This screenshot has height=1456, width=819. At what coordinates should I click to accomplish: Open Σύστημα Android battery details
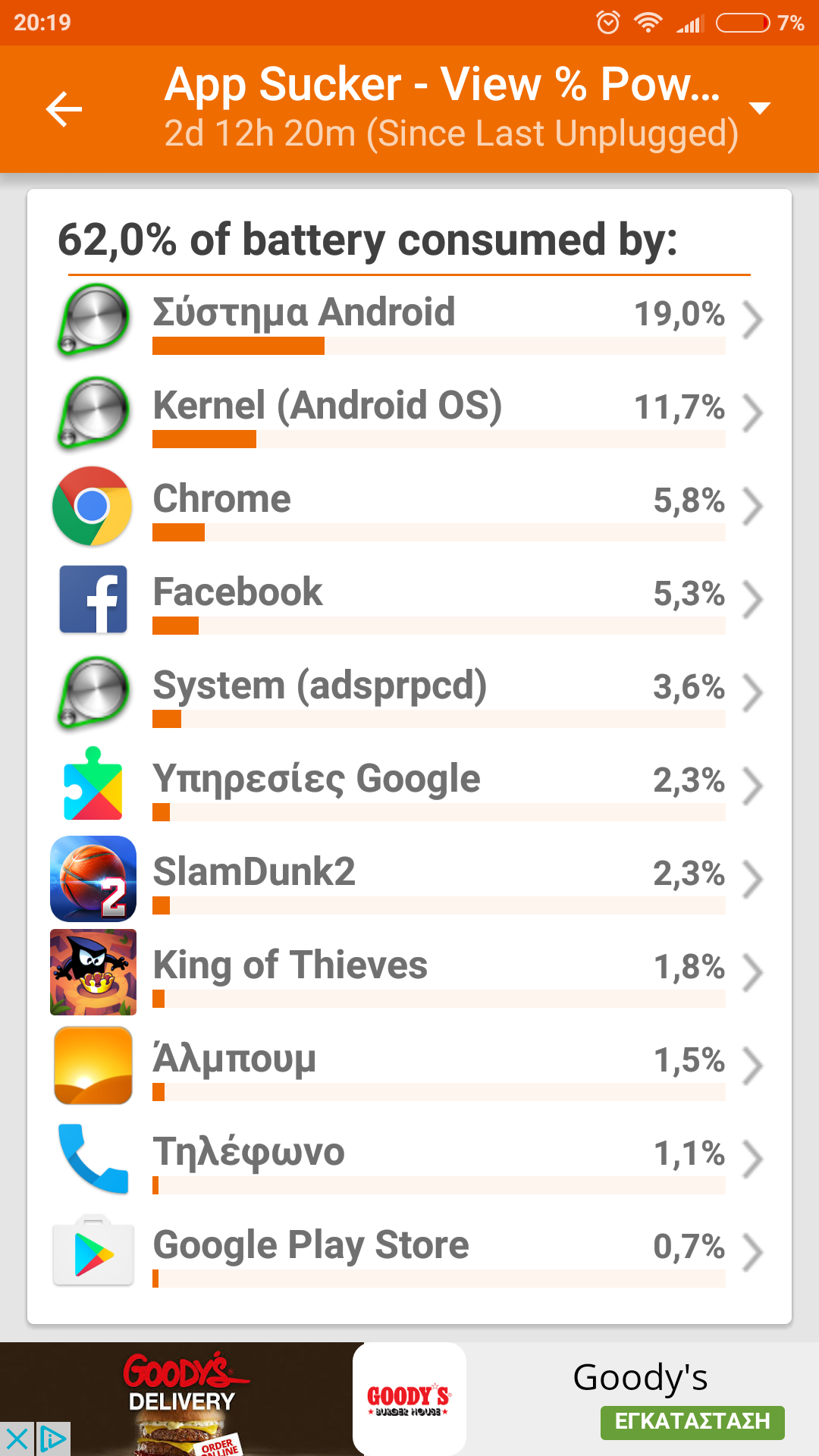(x=409, y=320)
